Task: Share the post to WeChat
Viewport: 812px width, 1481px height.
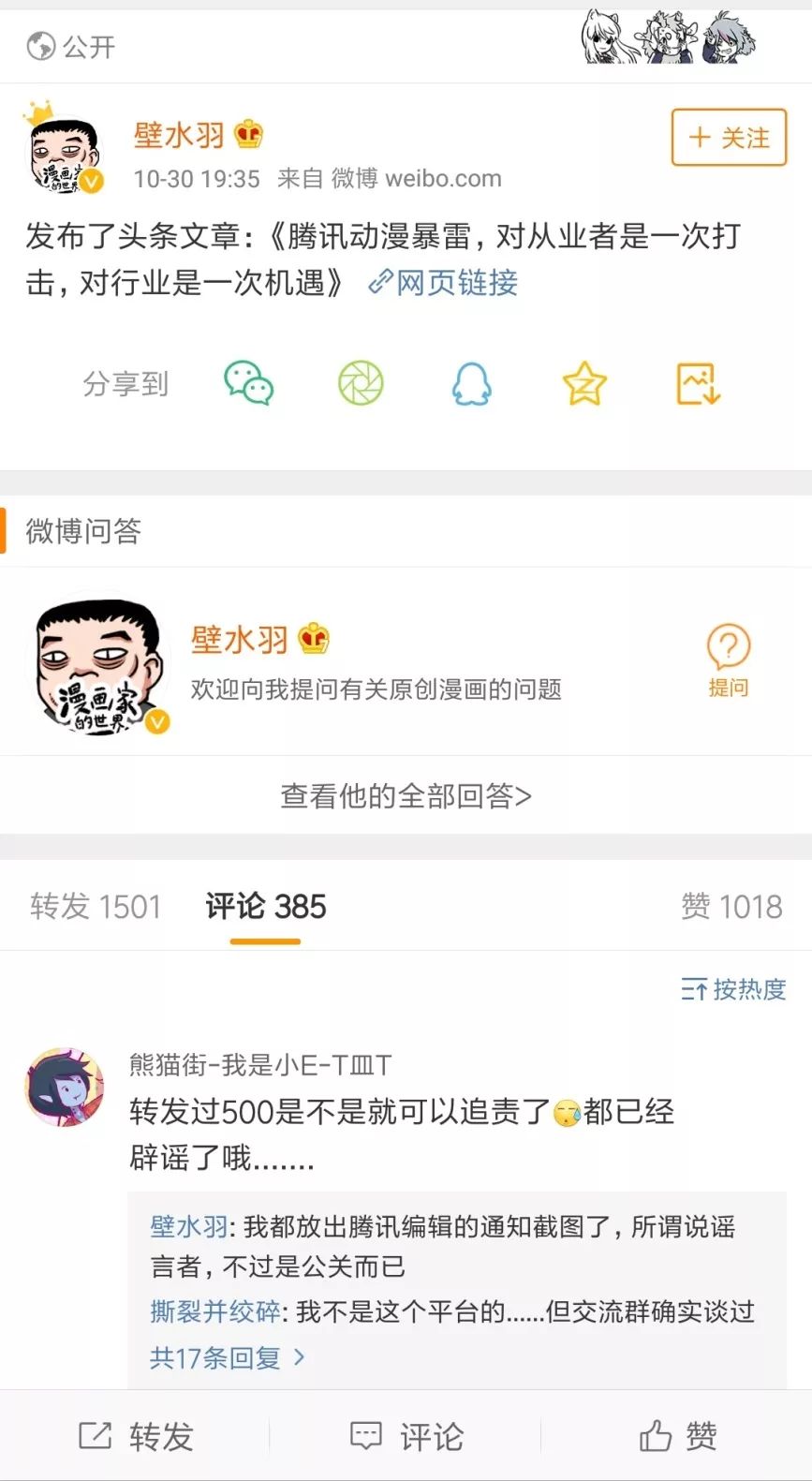Action: click(248, 384)
